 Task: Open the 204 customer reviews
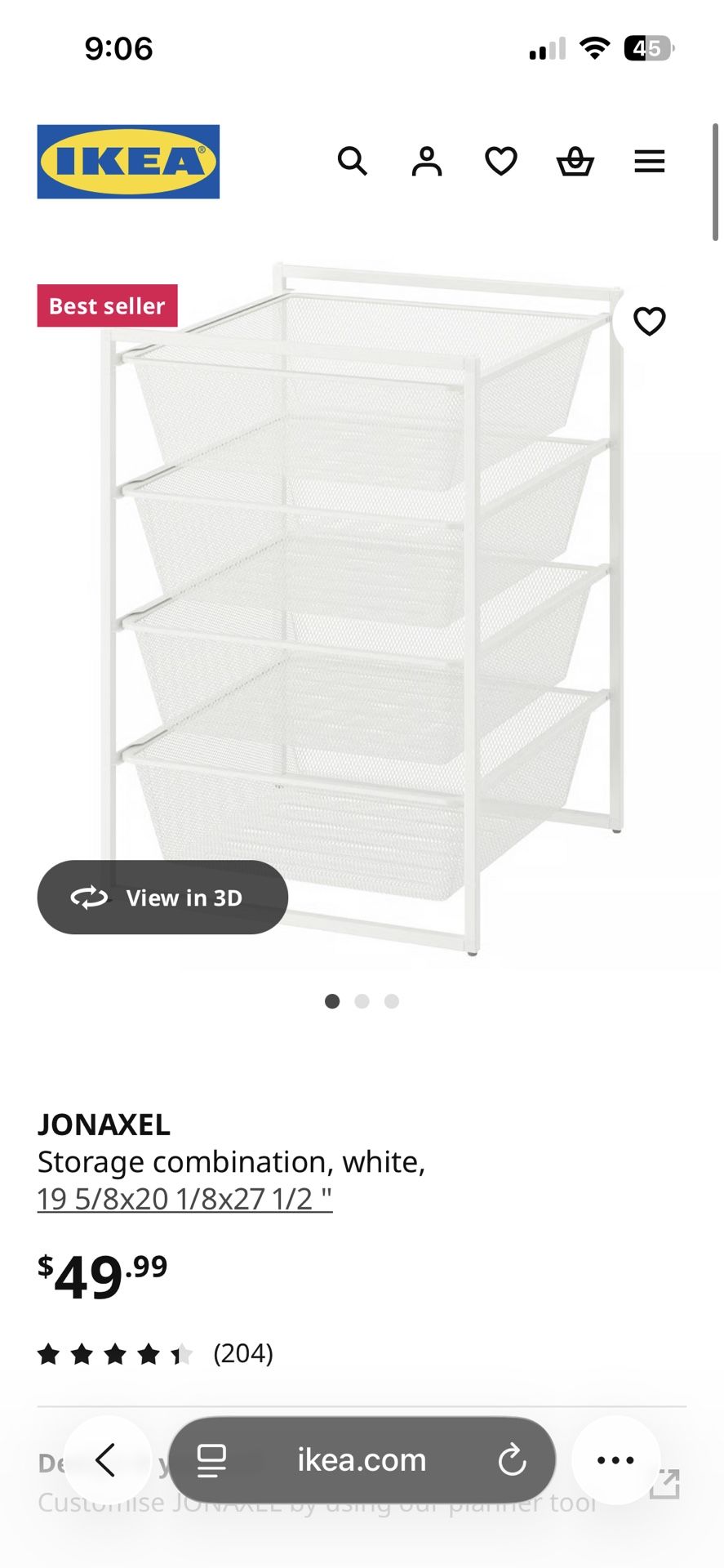click(x=242, y=1353)
